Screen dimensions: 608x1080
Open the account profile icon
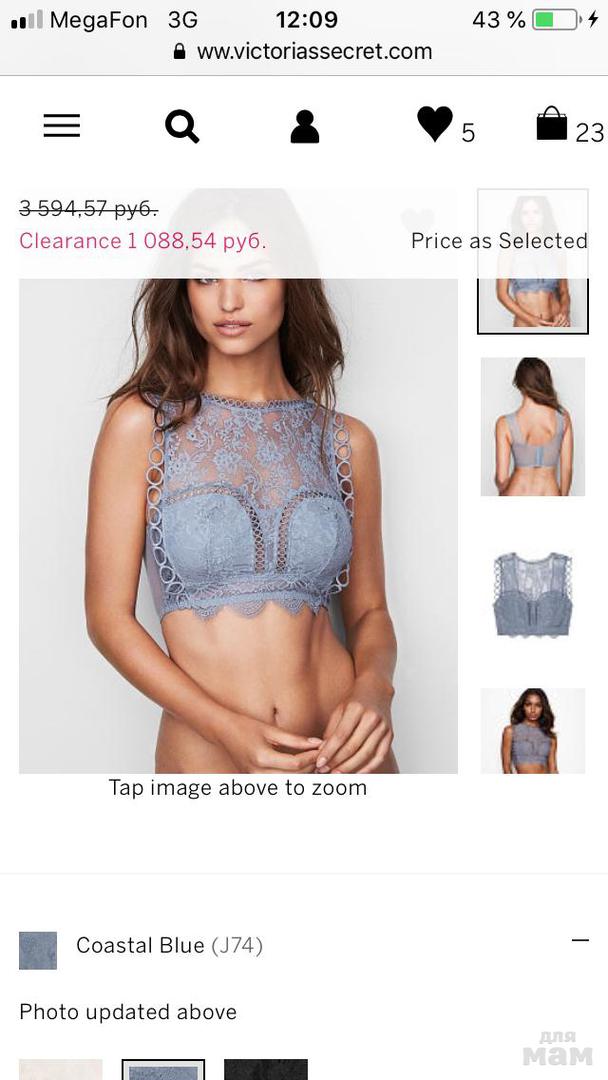pyautogui.click(x=304, y=127)
